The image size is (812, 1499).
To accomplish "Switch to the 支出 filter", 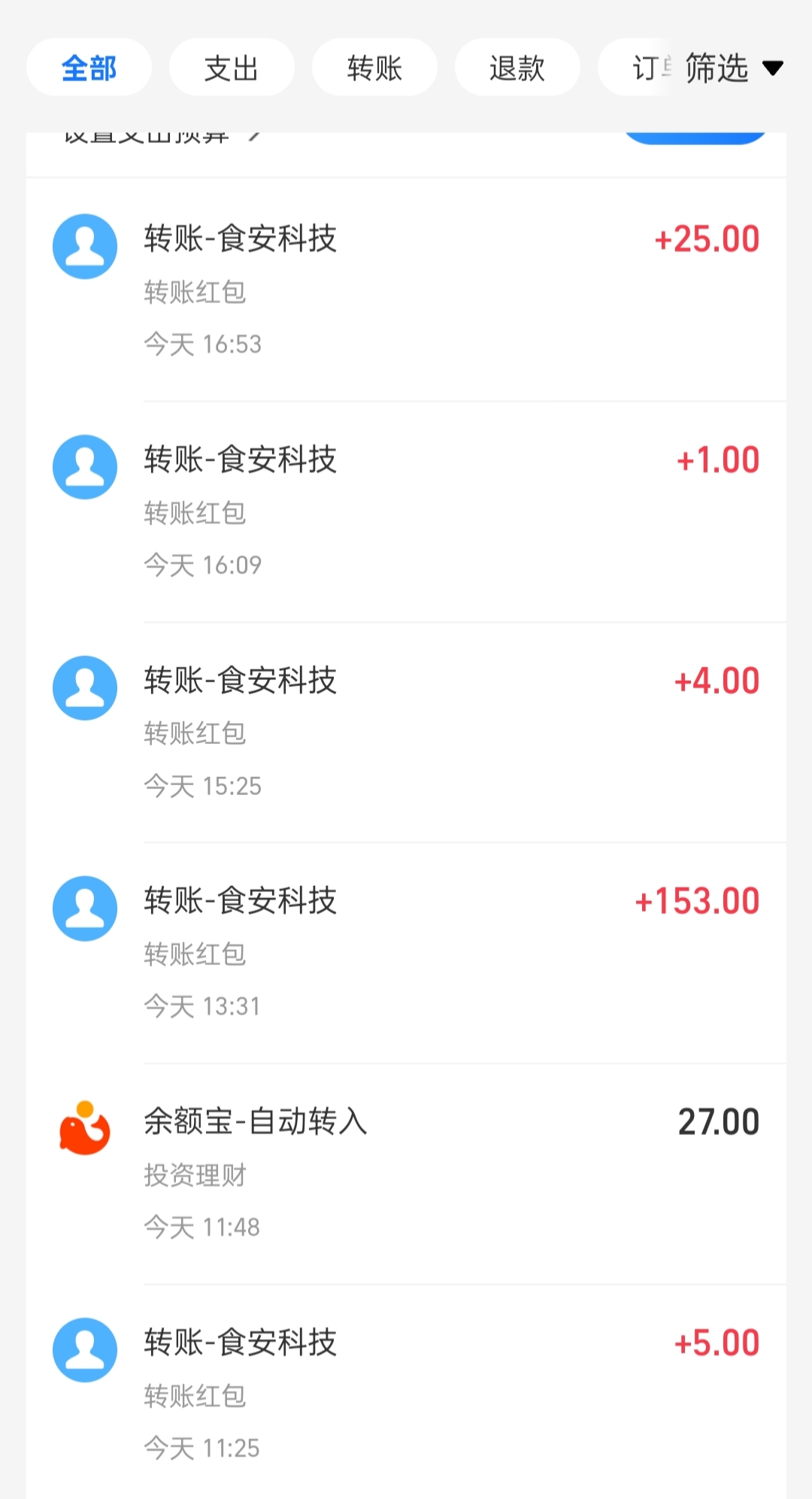I will (x=232, y=68).
